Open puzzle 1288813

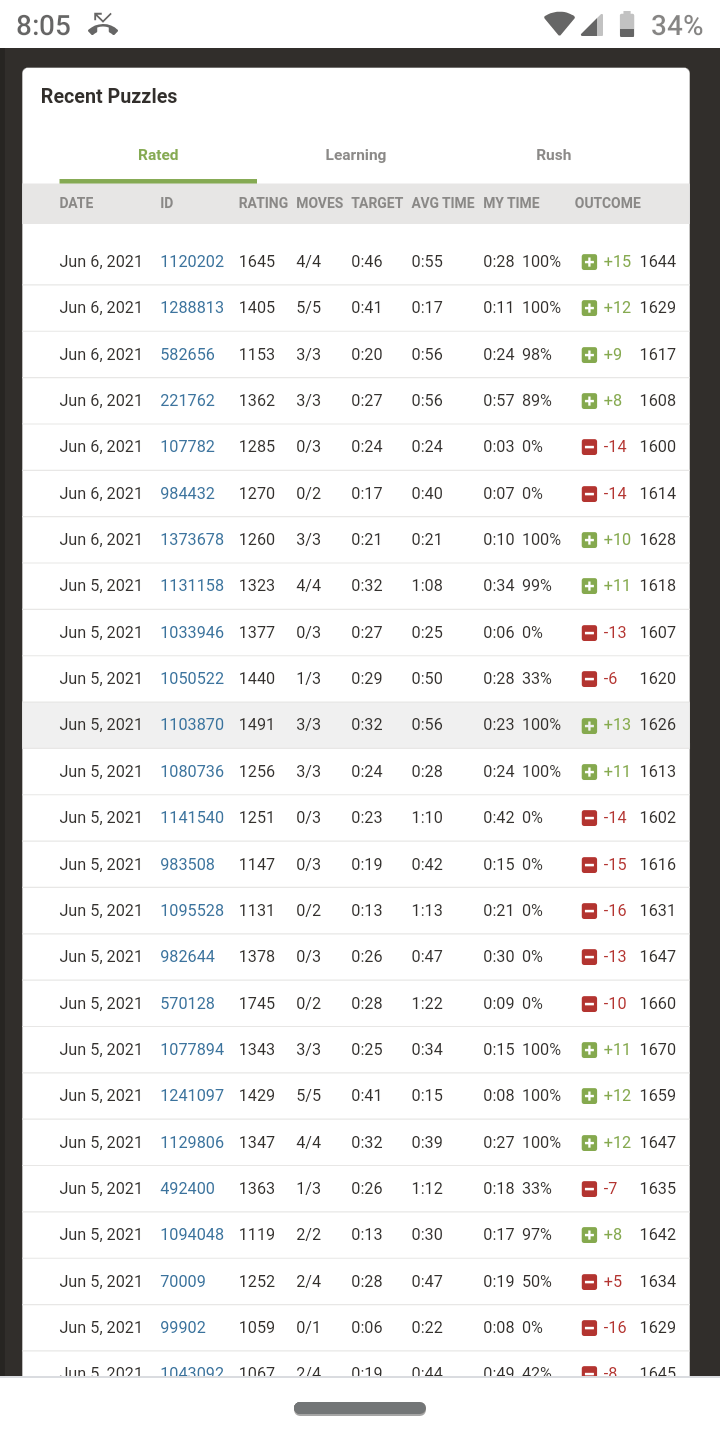191,307
